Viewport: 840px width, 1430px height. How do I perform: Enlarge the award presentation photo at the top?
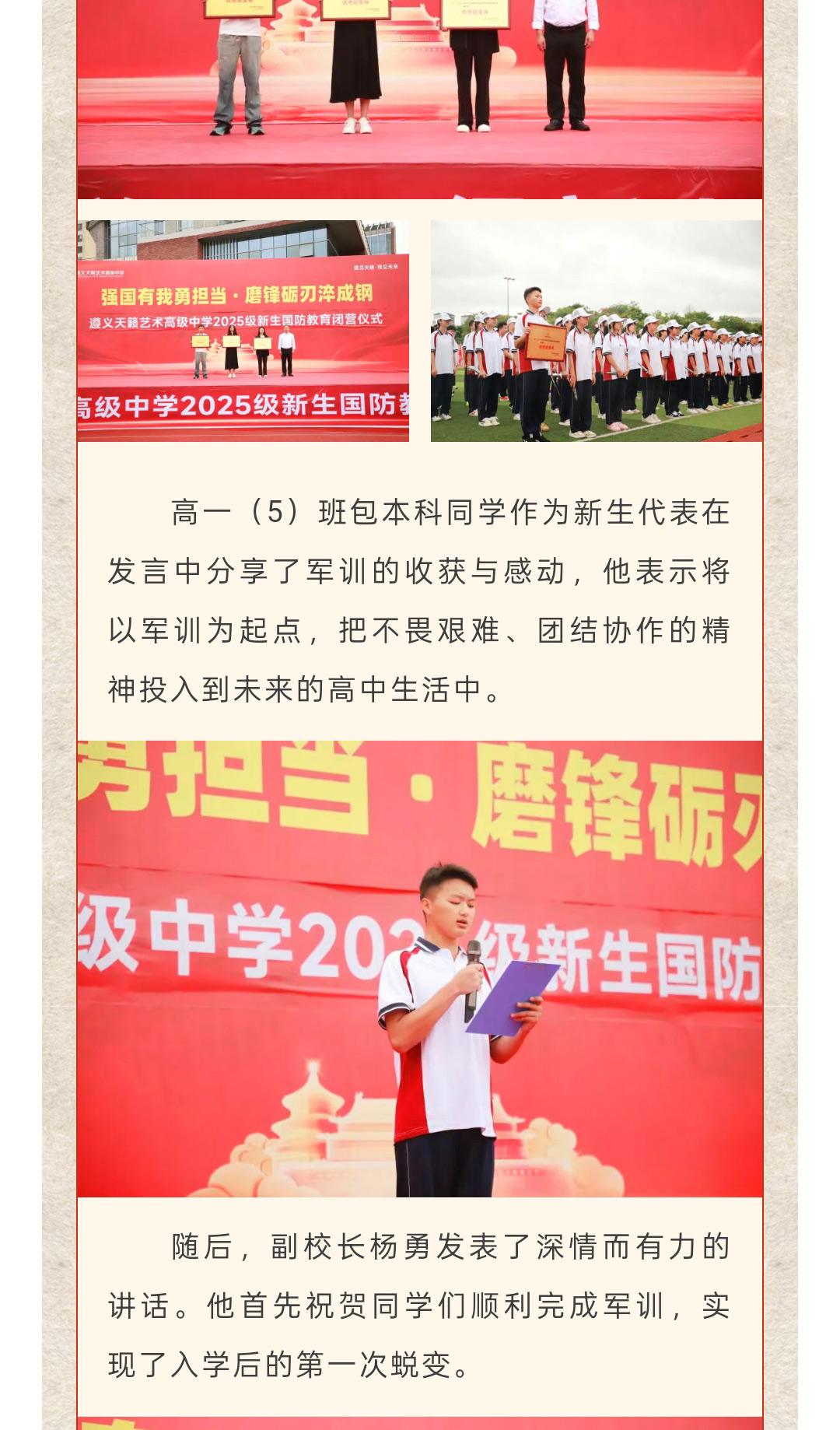pyautogui.click(x=420, y=99)
